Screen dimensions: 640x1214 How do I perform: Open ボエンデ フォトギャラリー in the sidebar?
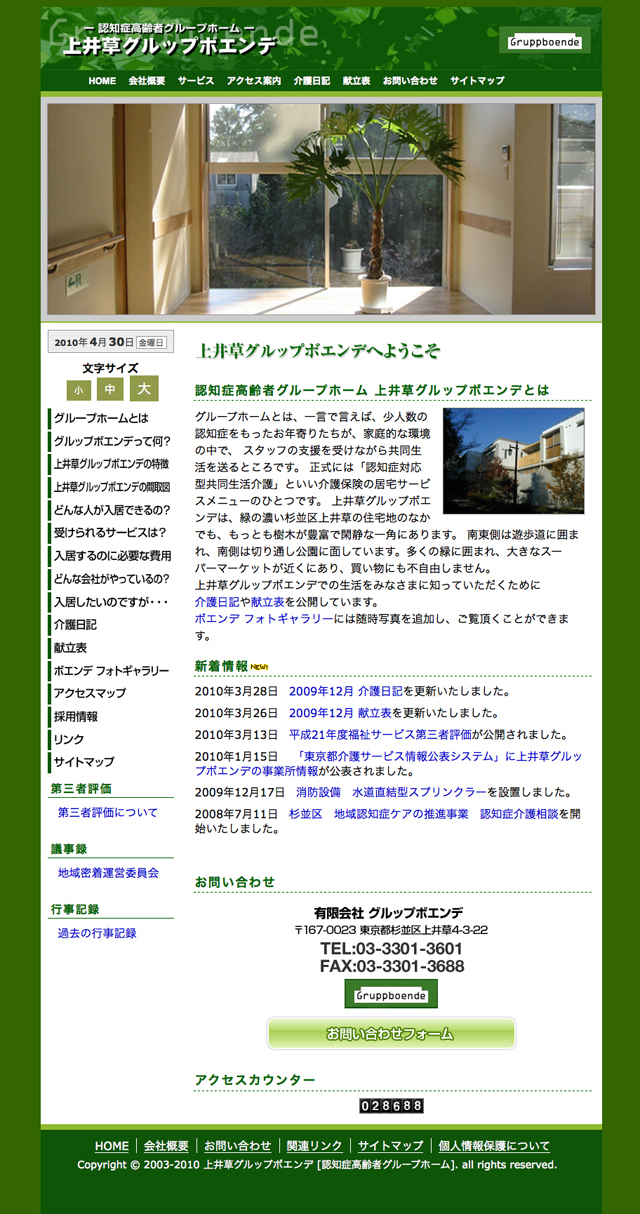tap(111, 671)
